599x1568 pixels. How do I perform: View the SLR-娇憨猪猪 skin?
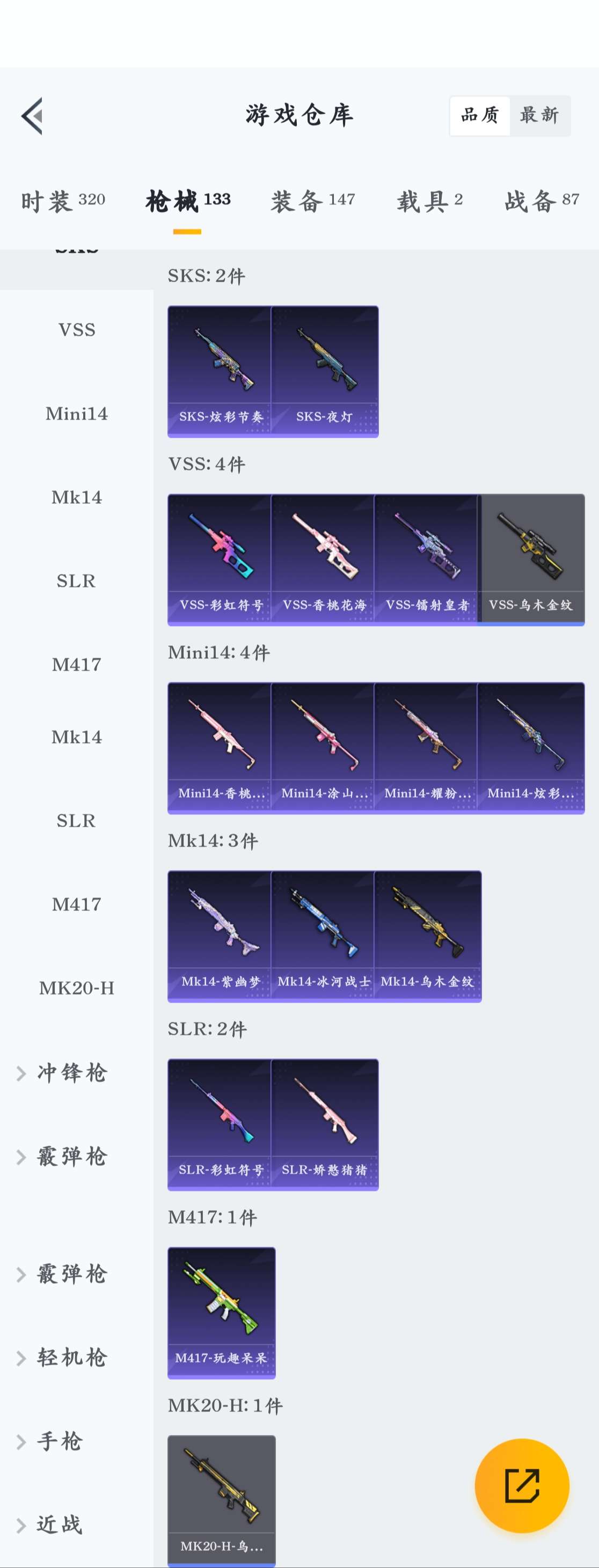[x=324, y=1124]
